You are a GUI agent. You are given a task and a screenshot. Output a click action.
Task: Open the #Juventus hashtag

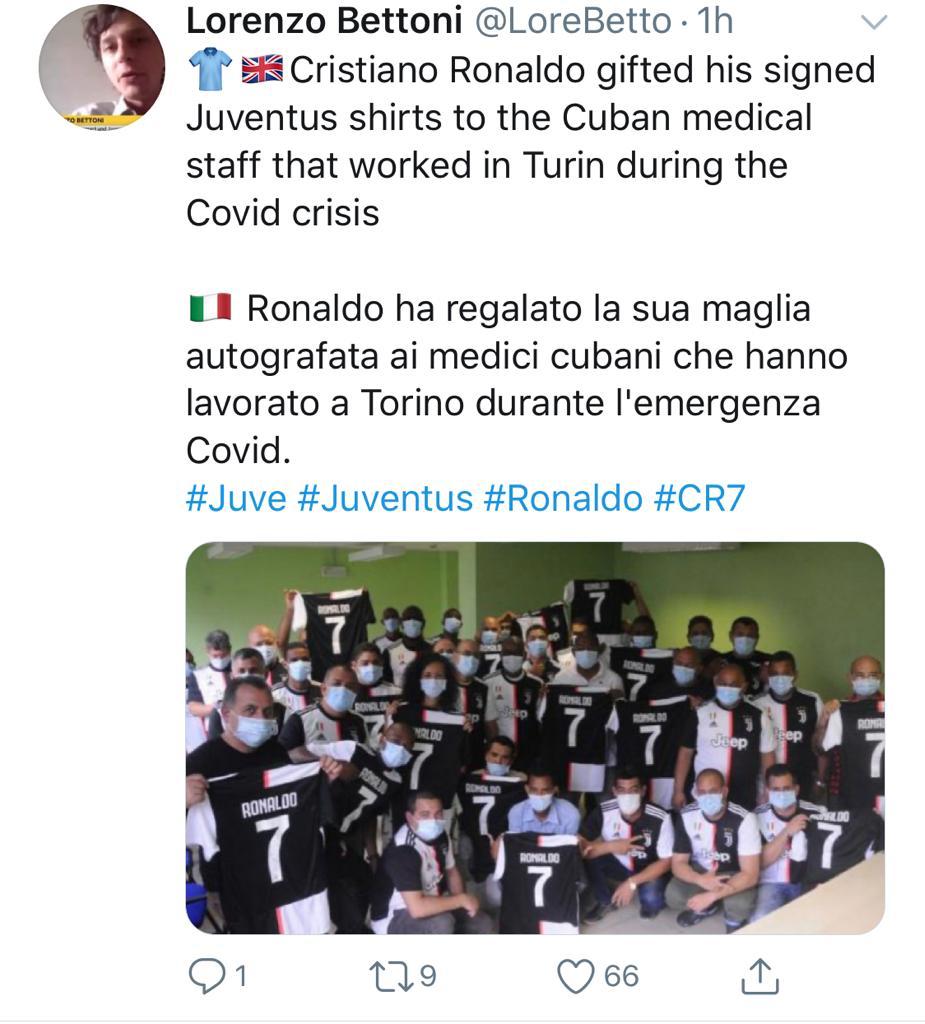click(x=385, y=497)
